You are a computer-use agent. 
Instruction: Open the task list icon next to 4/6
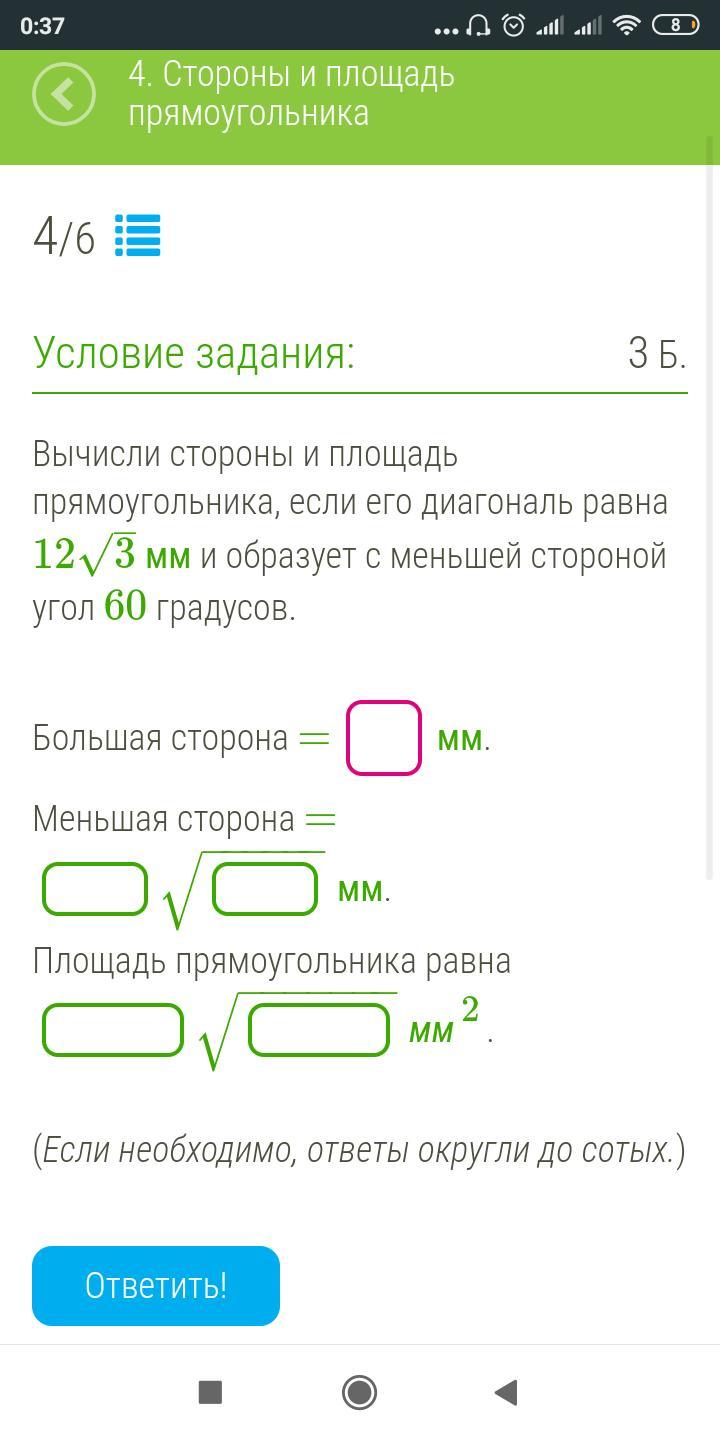click(138, 236)
